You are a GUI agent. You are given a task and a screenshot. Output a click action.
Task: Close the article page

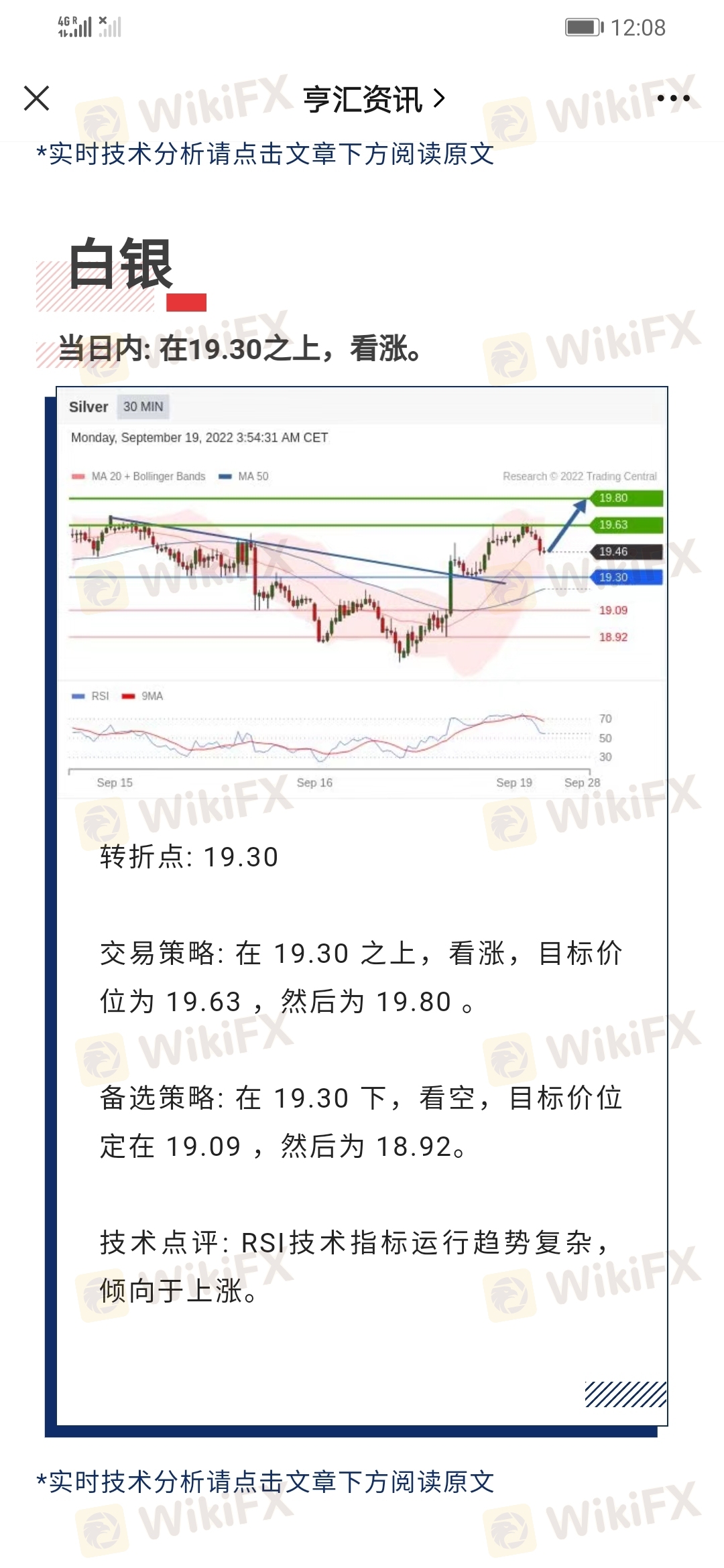(36, 99)
